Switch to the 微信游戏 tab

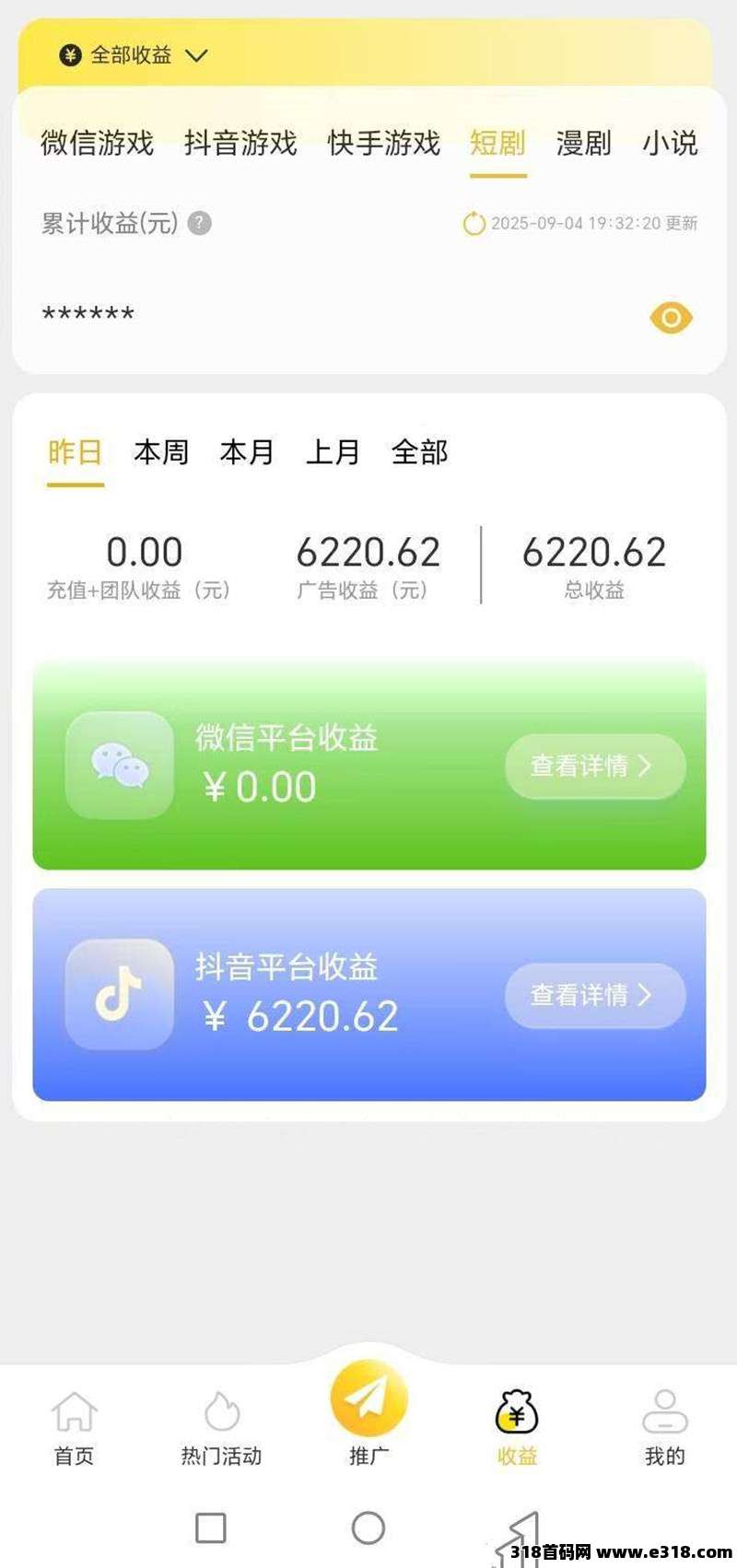tap(97, 143)
